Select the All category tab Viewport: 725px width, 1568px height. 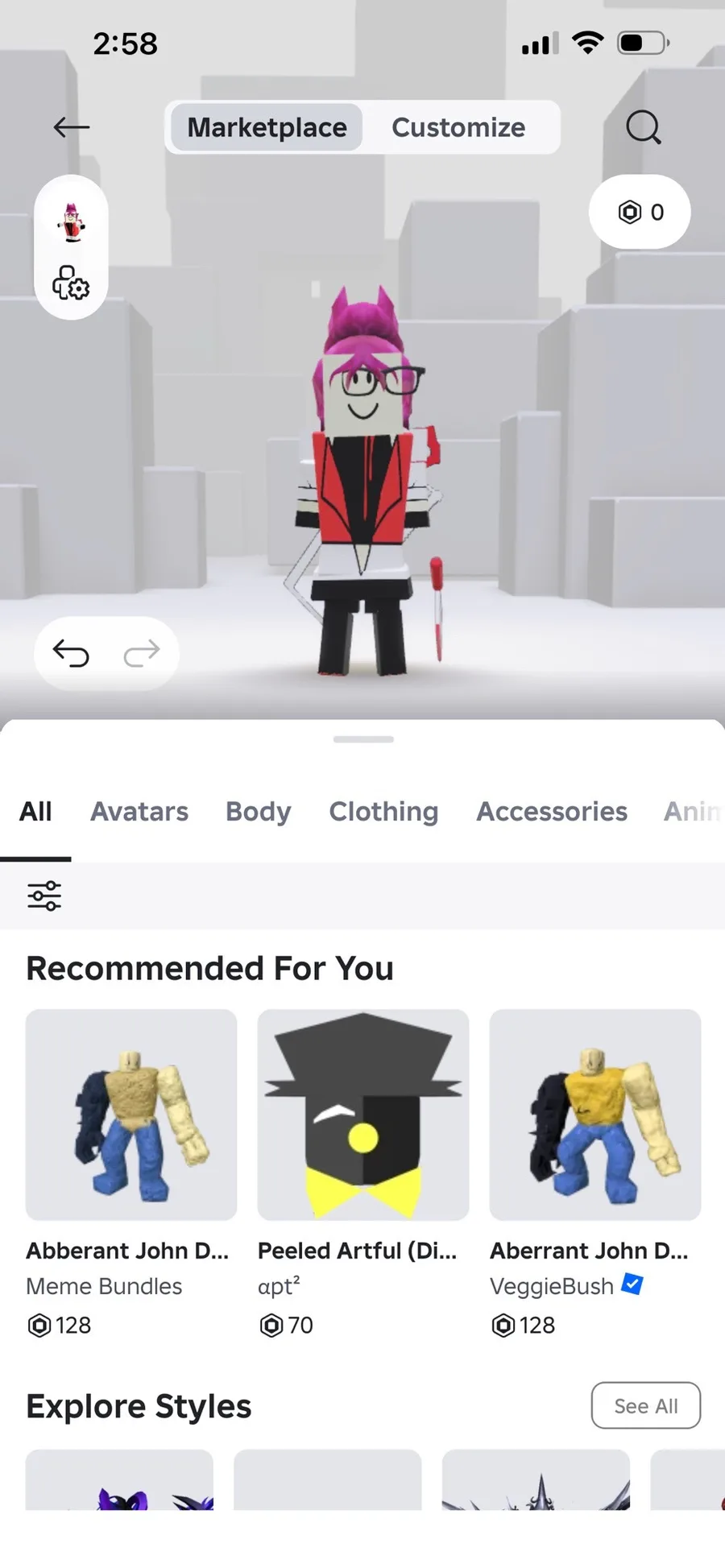(x=35, y=811)
